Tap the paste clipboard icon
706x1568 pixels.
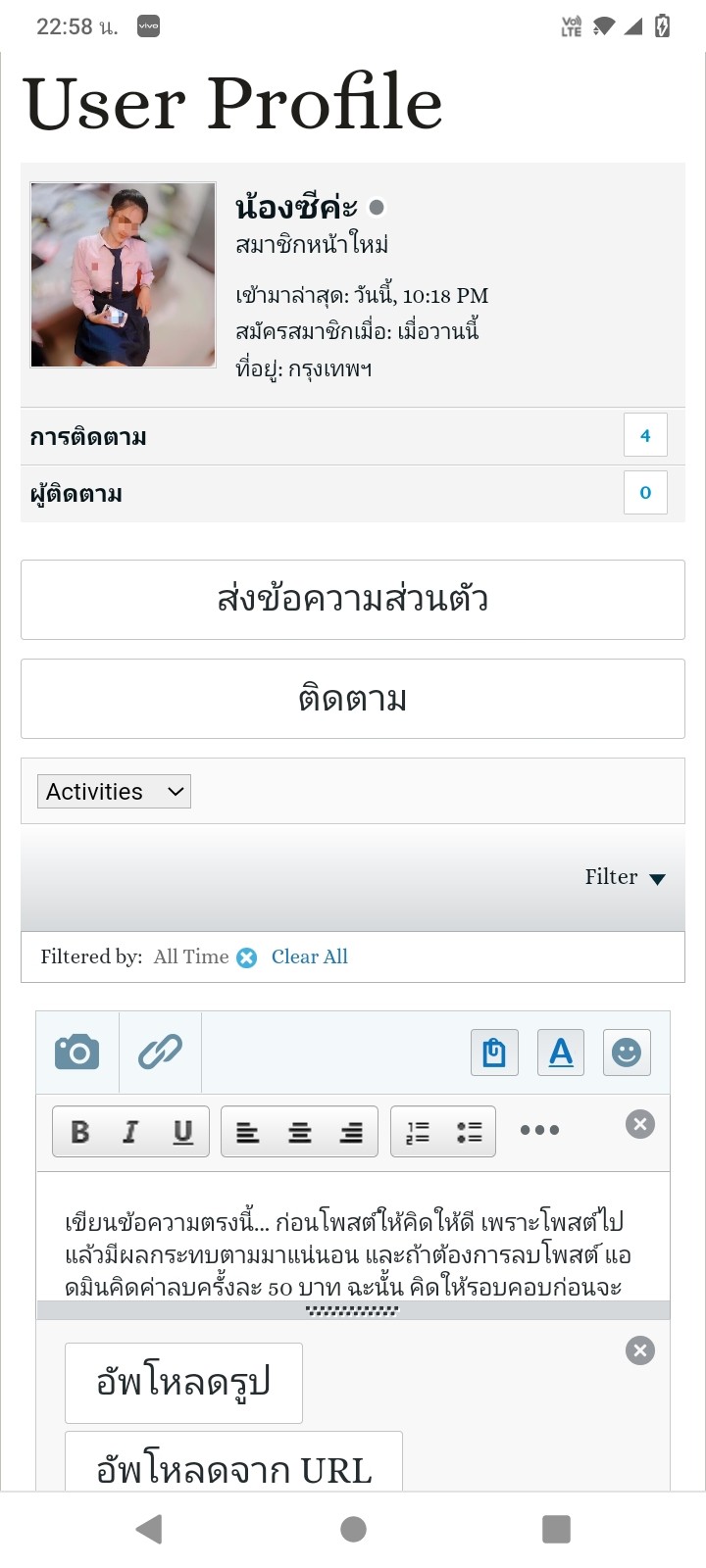point(494,1053)
